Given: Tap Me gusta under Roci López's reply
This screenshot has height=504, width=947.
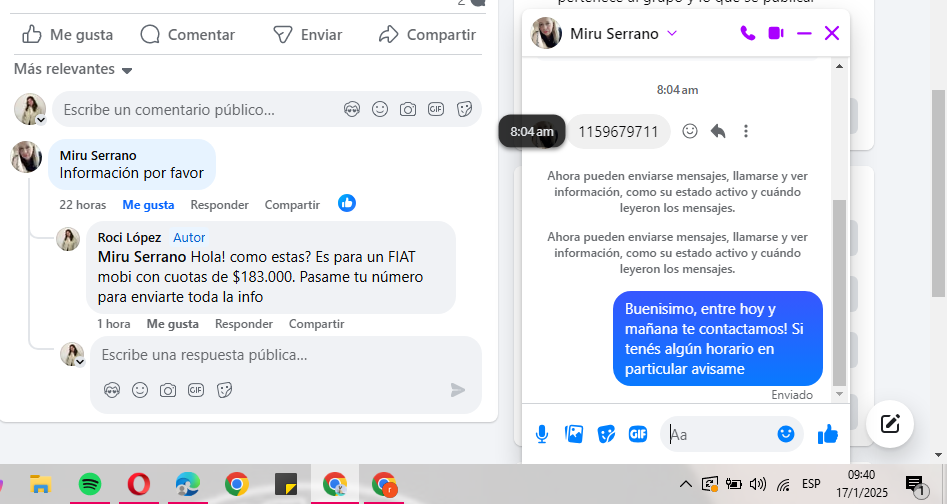Looking at the screenshot, I should (172, 324).
